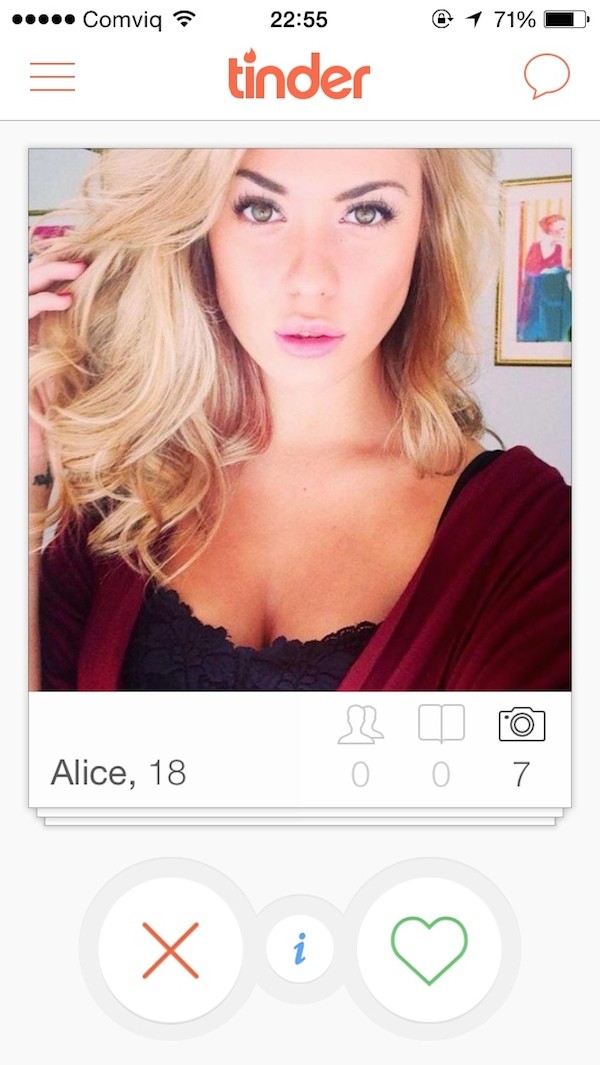Open Alice's profile card
This screenshot has height=1065, width=600.
point(300,420)
